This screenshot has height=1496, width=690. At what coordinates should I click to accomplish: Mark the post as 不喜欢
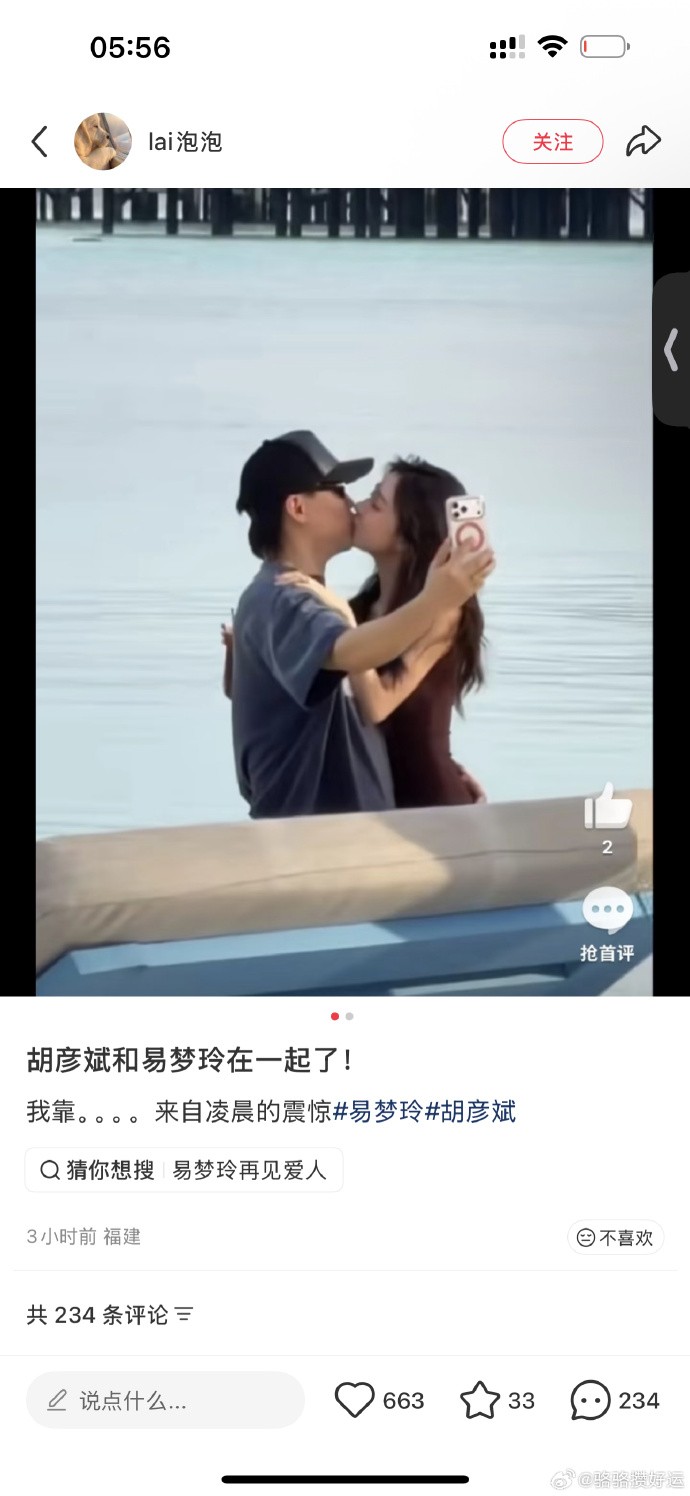pyautogui.click(x=616, y=1238)
